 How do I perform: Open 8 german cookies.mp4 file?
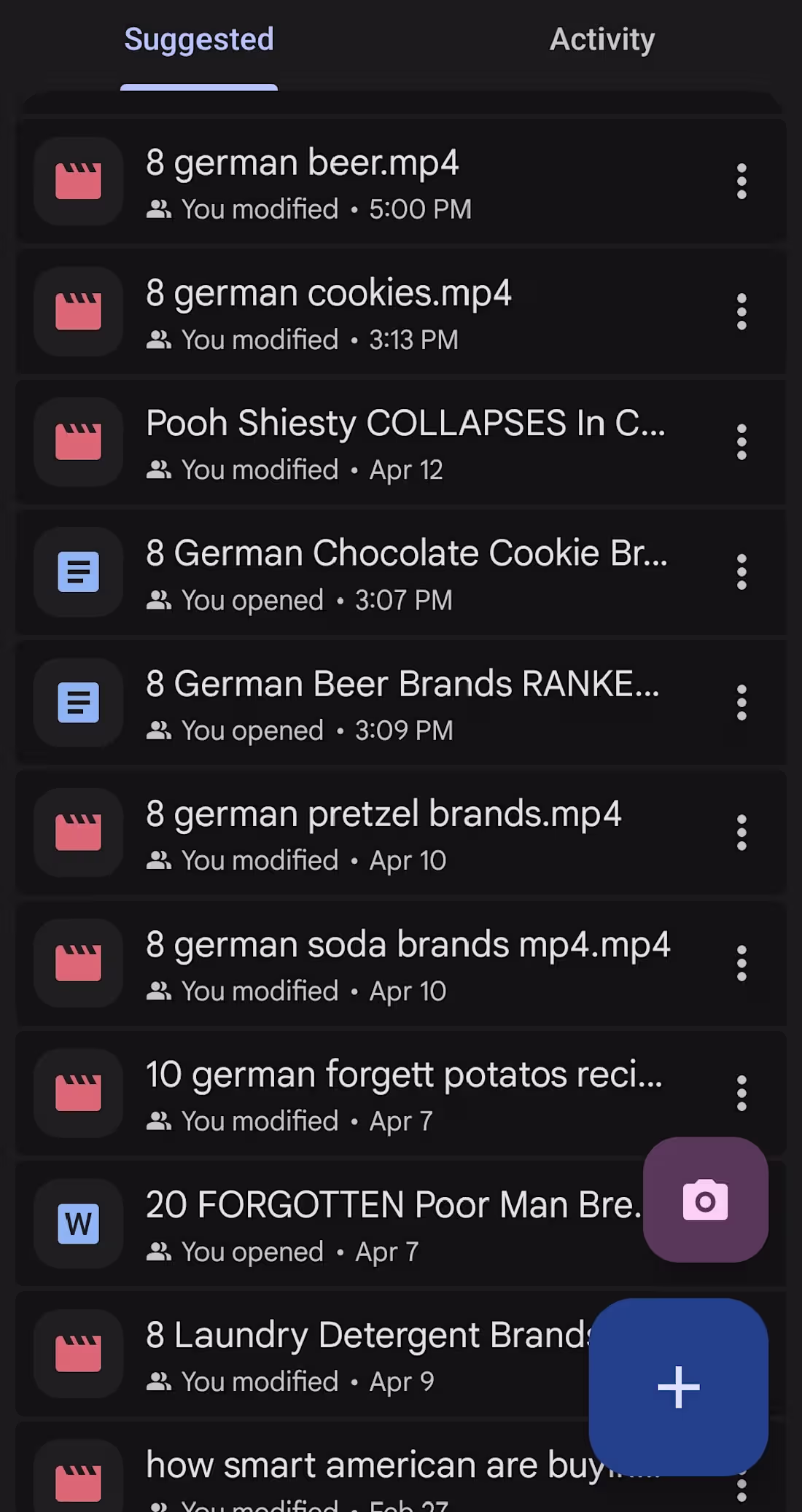(x=328, y=294)
